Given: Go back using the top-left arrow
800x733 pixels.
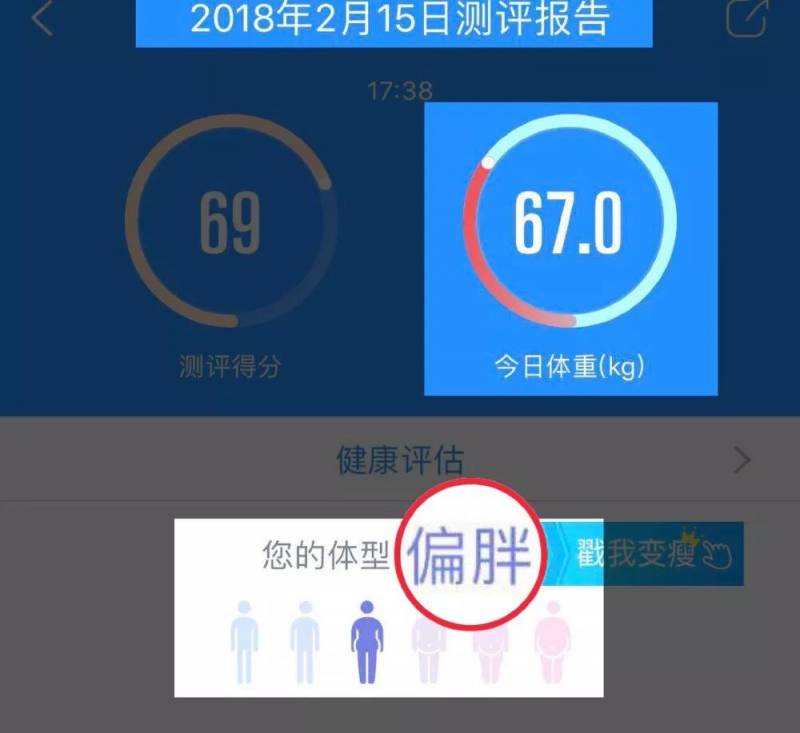Looking at the screenshot, I should coord(42,18).
